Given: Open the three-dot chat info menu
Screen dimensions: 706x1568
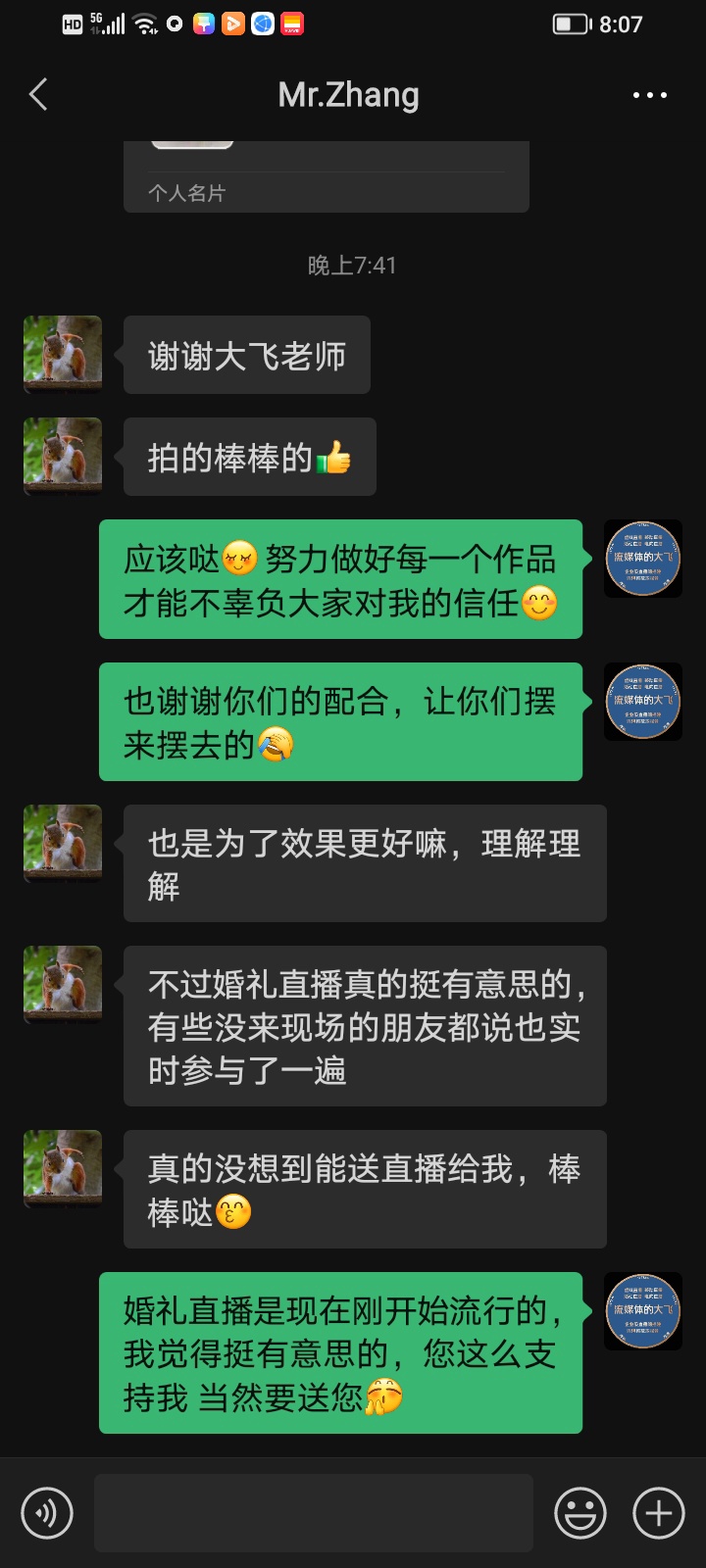Looking at the screenshot, I should coord(649,95).
